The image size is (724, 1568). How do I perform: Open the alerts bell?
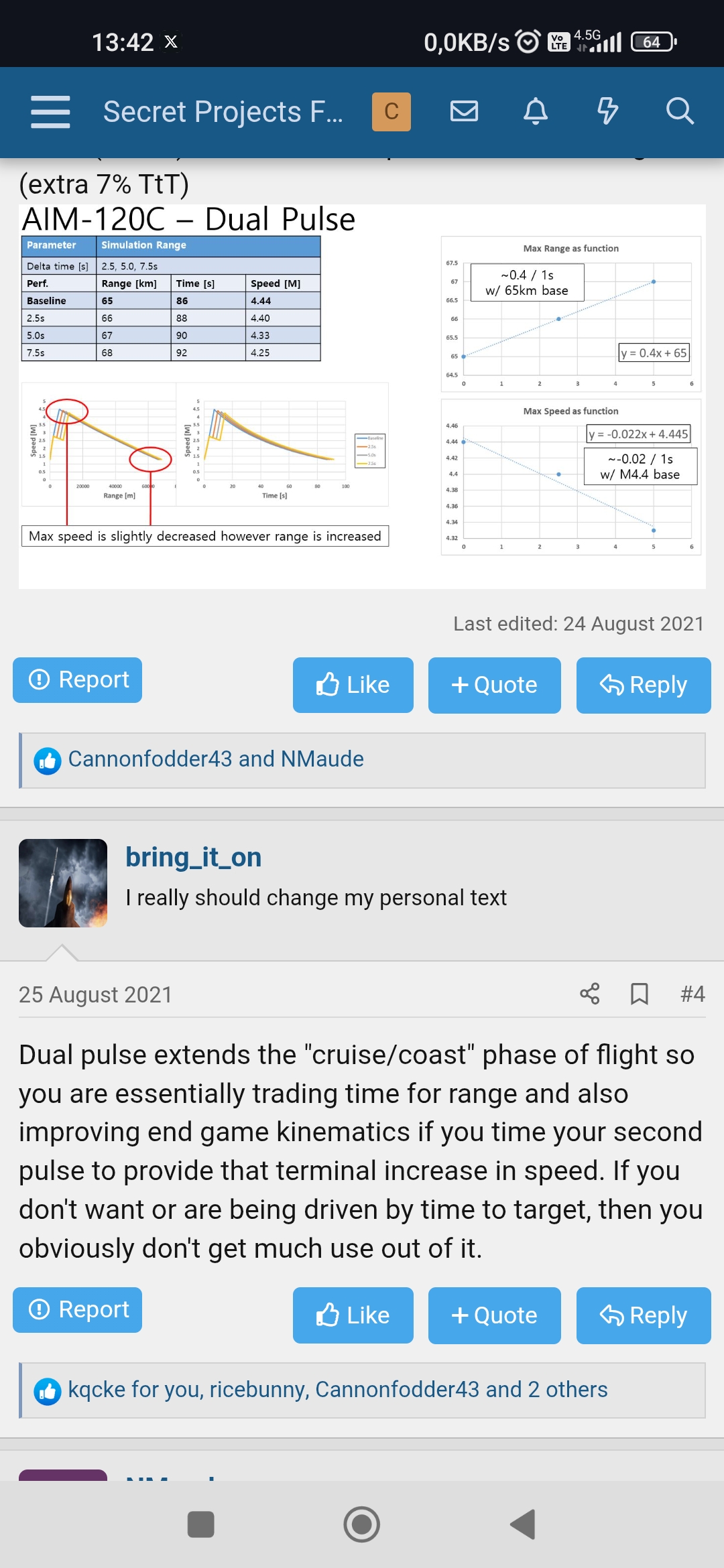(536, 111)
